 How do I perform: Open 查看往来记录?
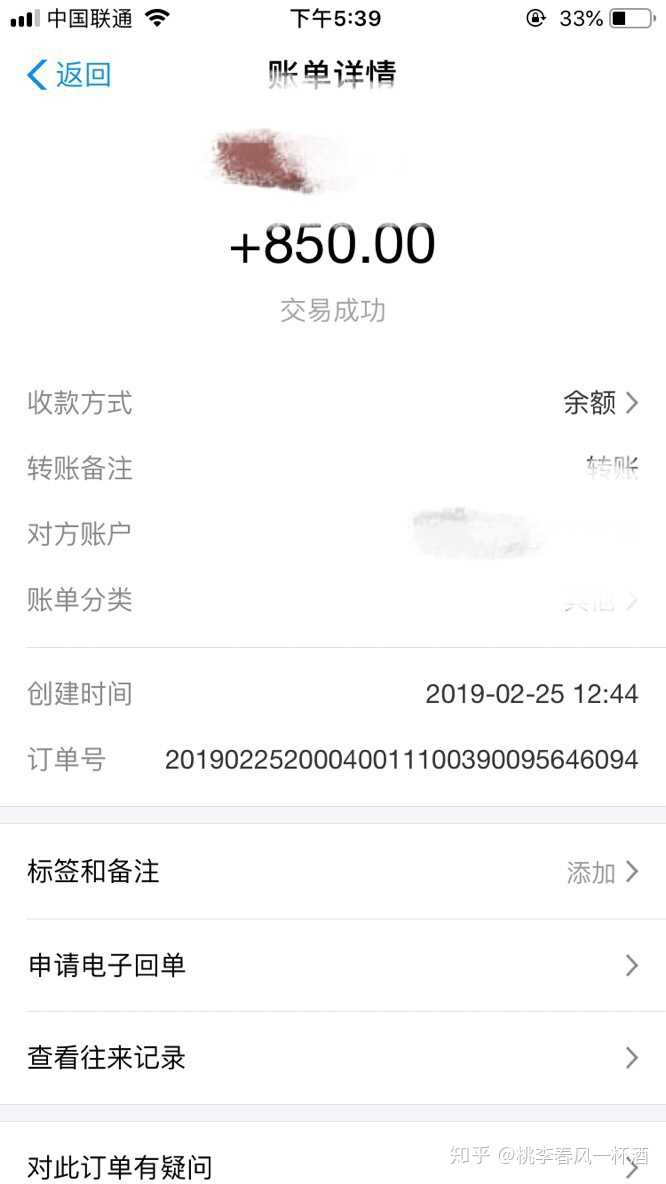[x=332, y=1058]
